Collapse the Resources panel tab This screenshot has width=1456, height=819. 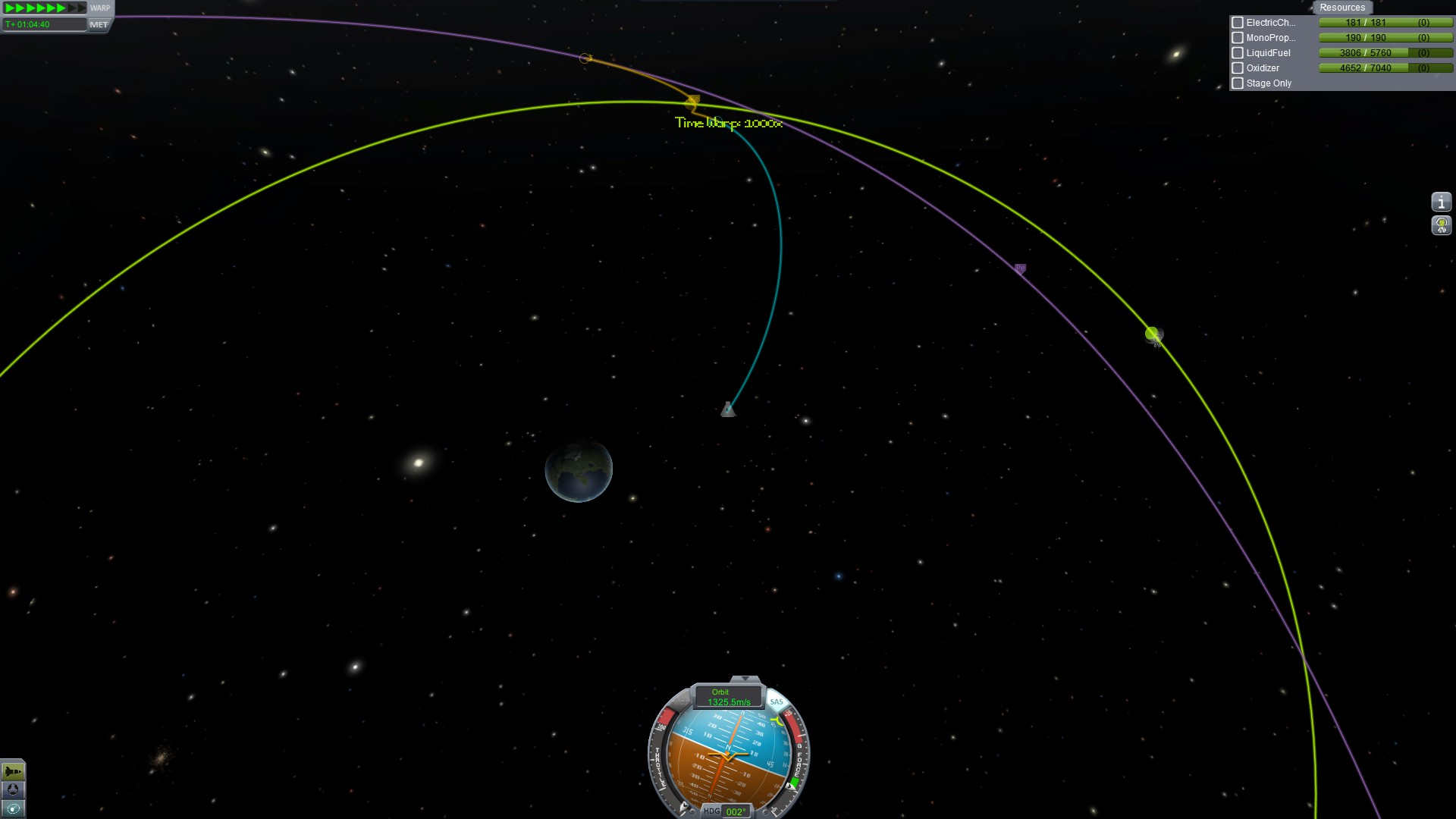(x=1341, y=8)
